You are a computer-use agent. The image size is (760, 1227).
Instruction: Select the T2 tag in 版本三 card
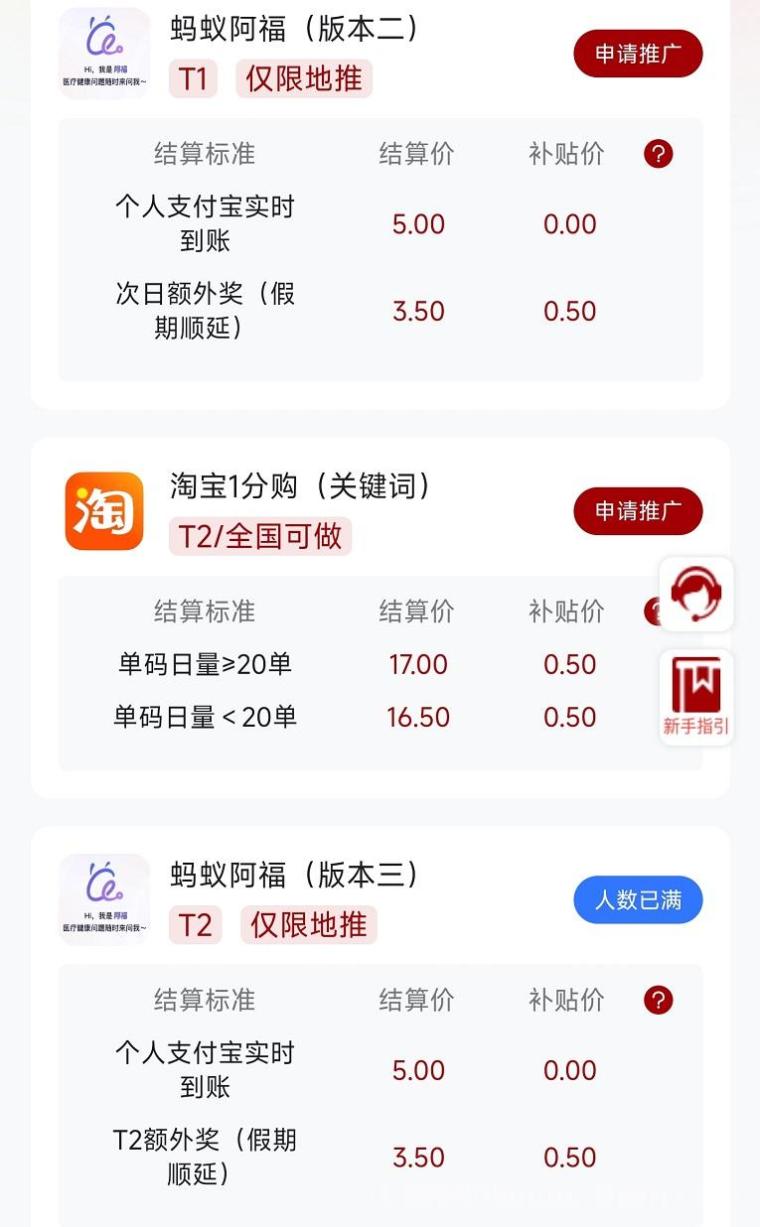tap(195, 925)
